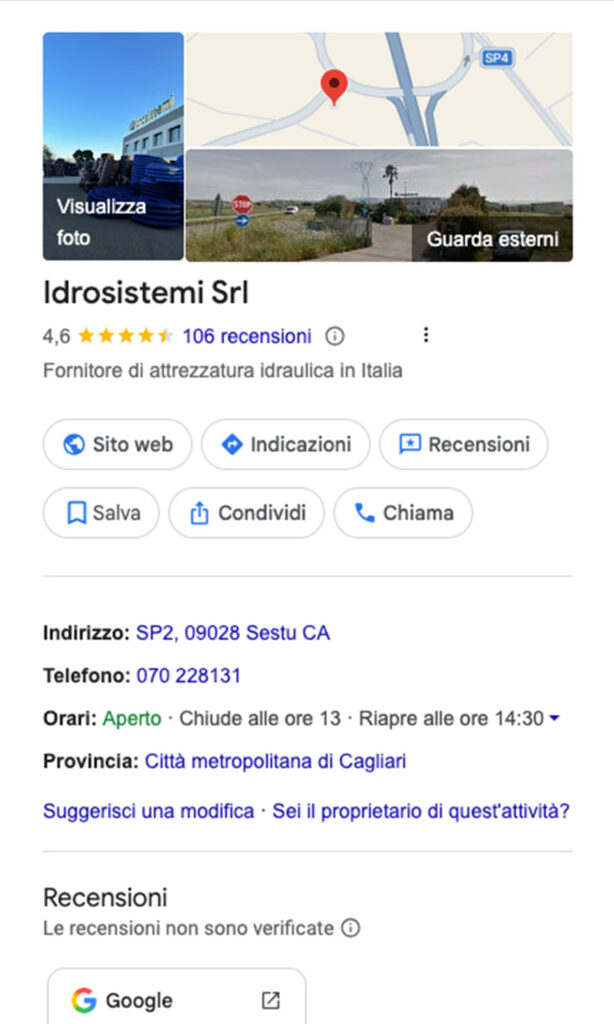Open the Visualizza foto thumbnail
The image size is (614, 1024).
(113, 146)
